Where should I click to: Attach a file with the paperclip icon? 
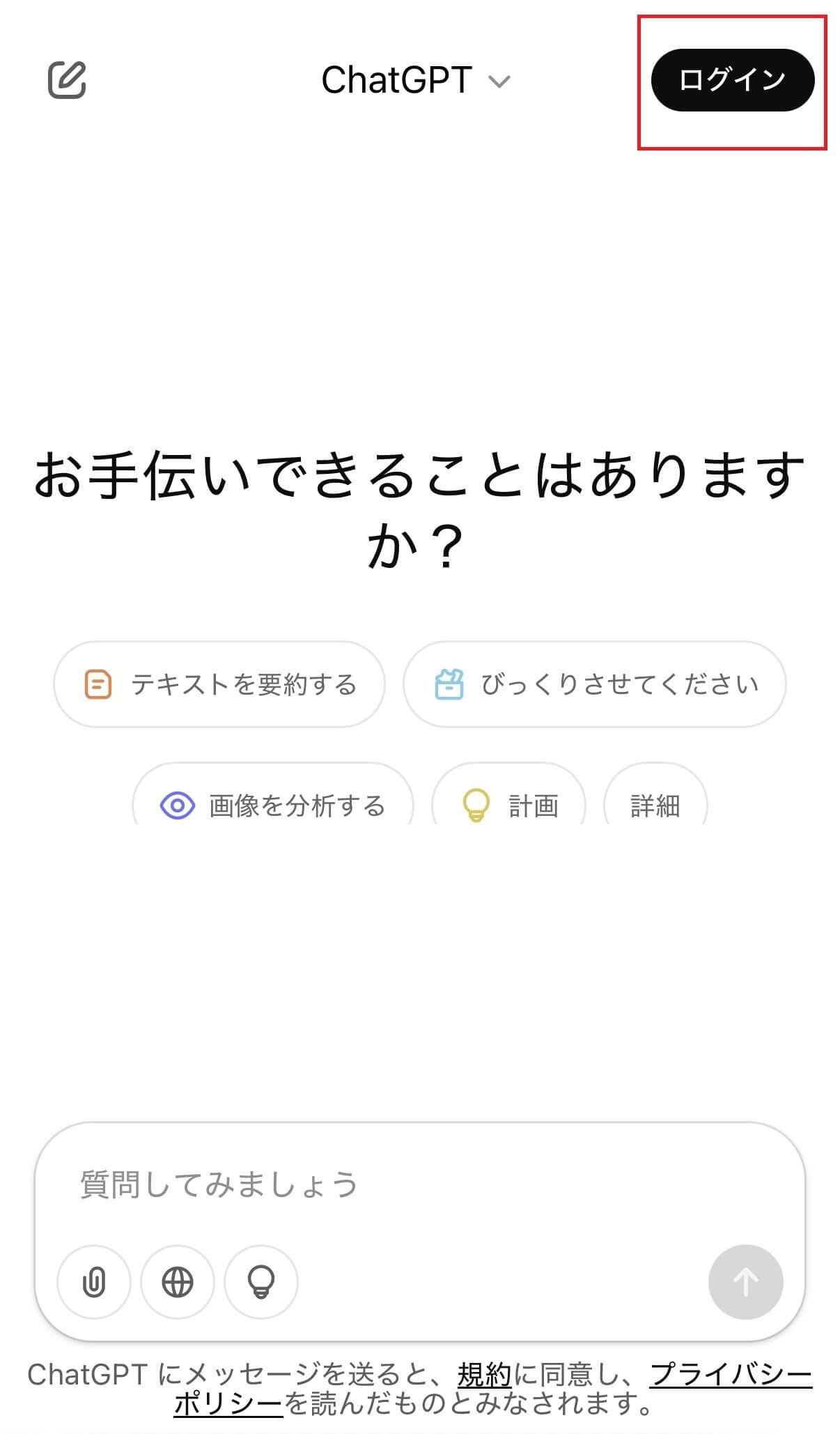click(x=94, y=1282)
